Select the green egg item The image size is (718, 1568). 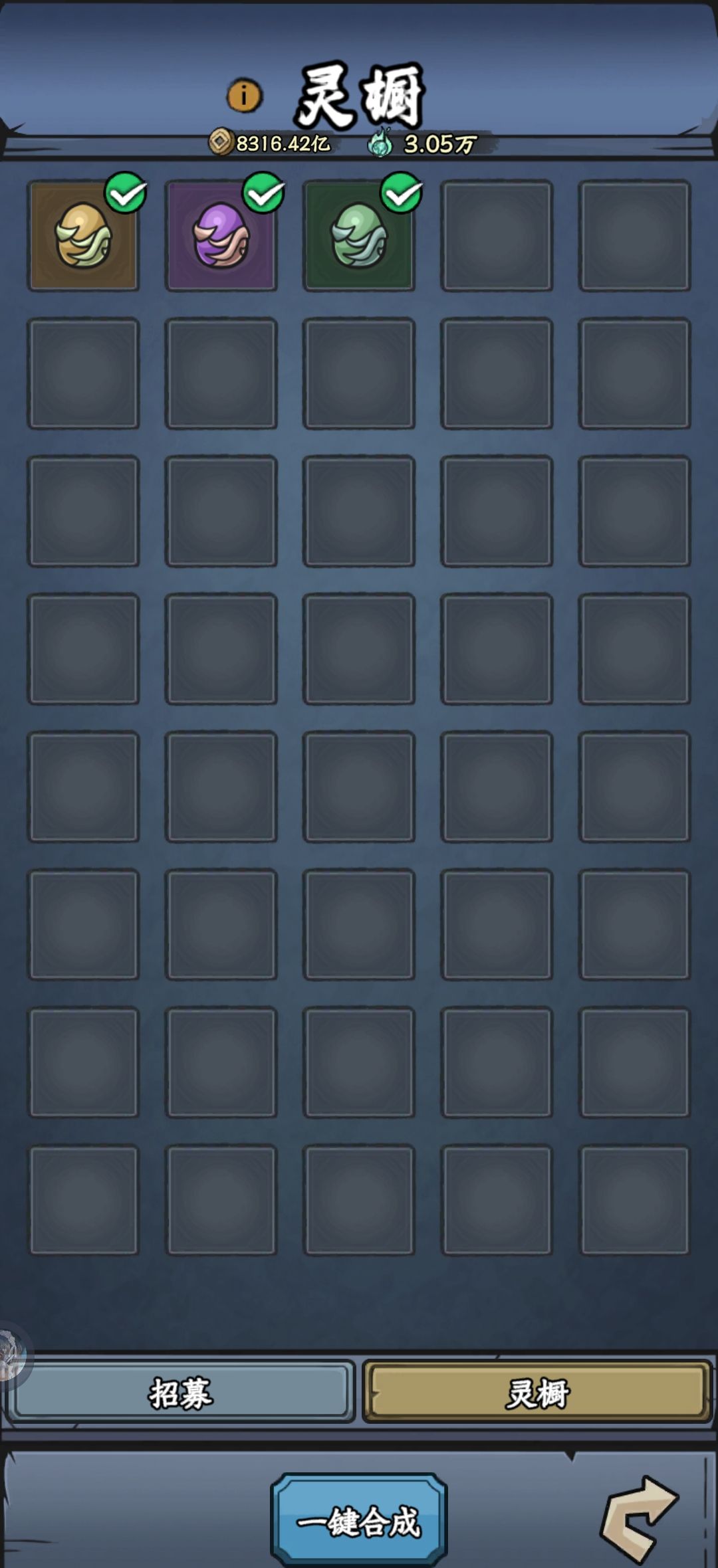coord(359,236)
